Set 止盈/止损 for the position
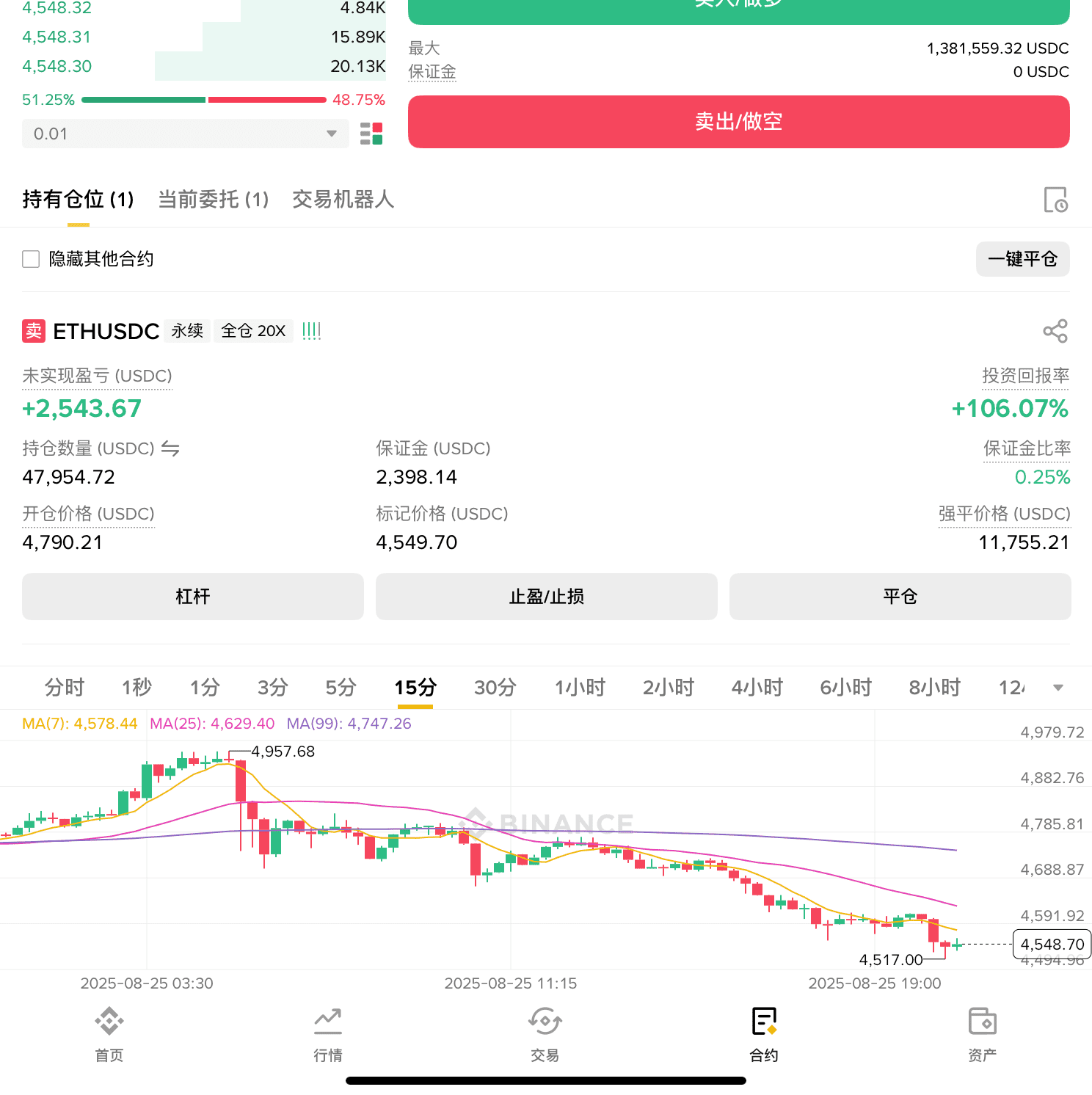Viewport: 1092px width, 1095px height. point(546,597)
